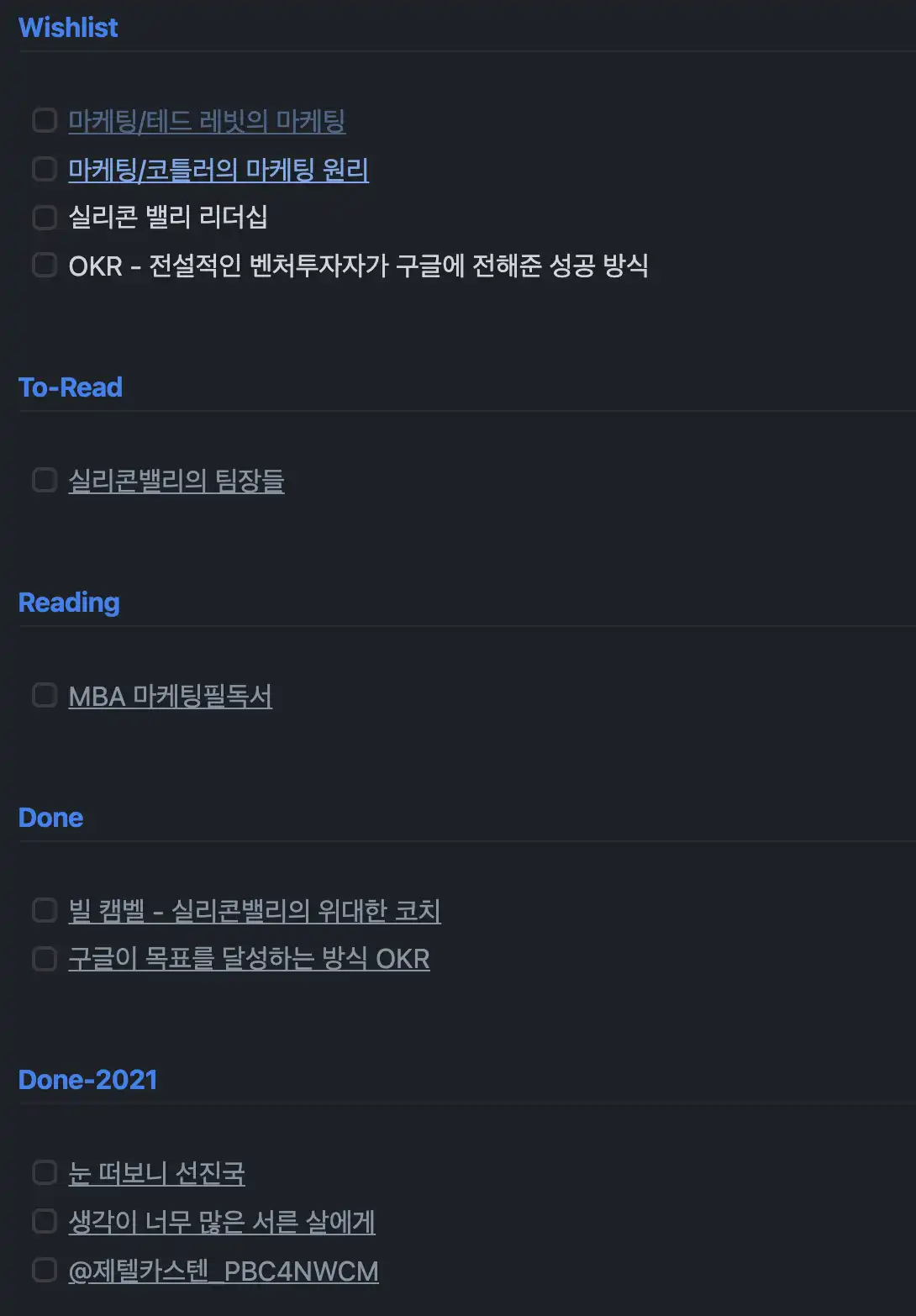The image size is (916, 1316).
Task: Check the checkbox for 마케팅/코틀러의 마케팅 원리
Action: (44, 168)
